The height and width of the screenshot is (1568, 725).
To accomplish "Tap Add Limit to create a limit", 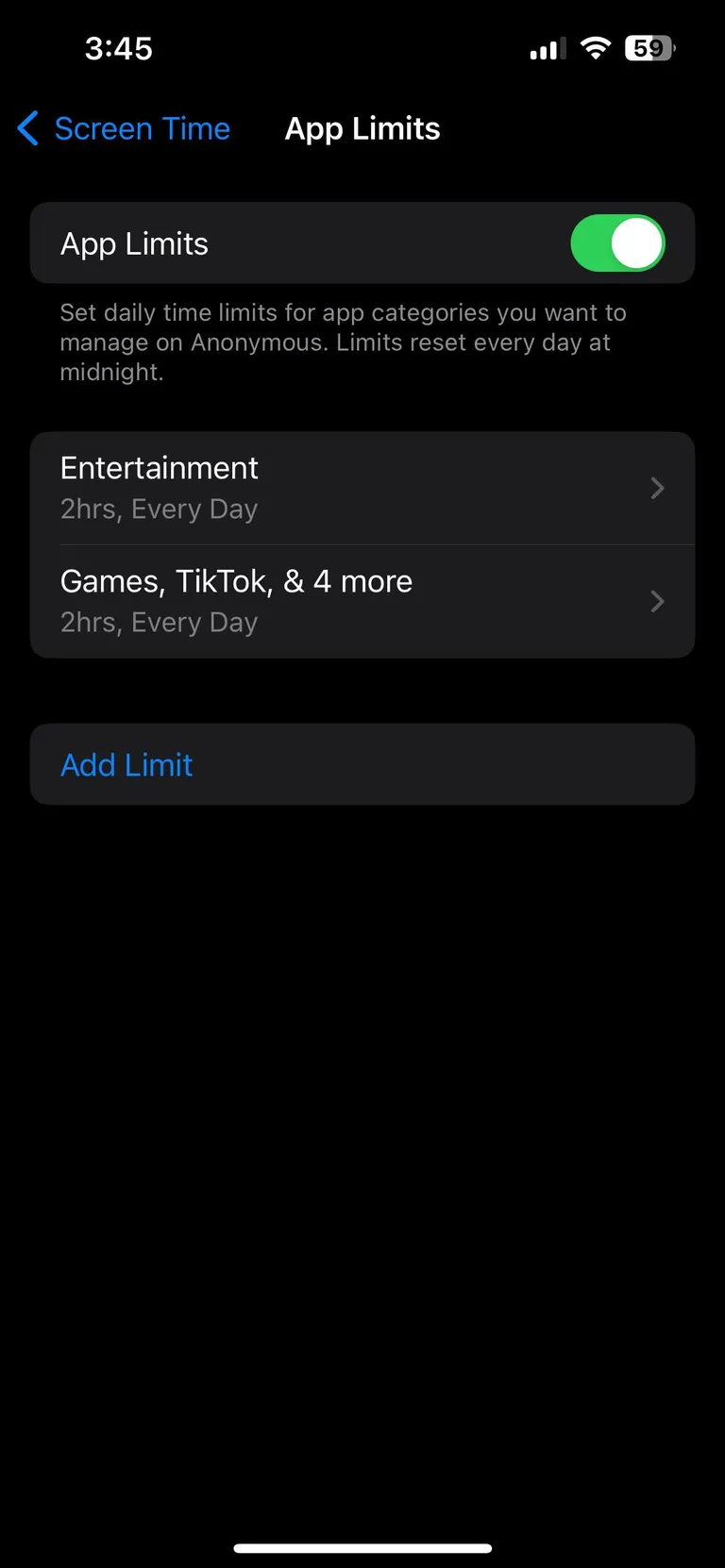I will [x=126, y=765].
